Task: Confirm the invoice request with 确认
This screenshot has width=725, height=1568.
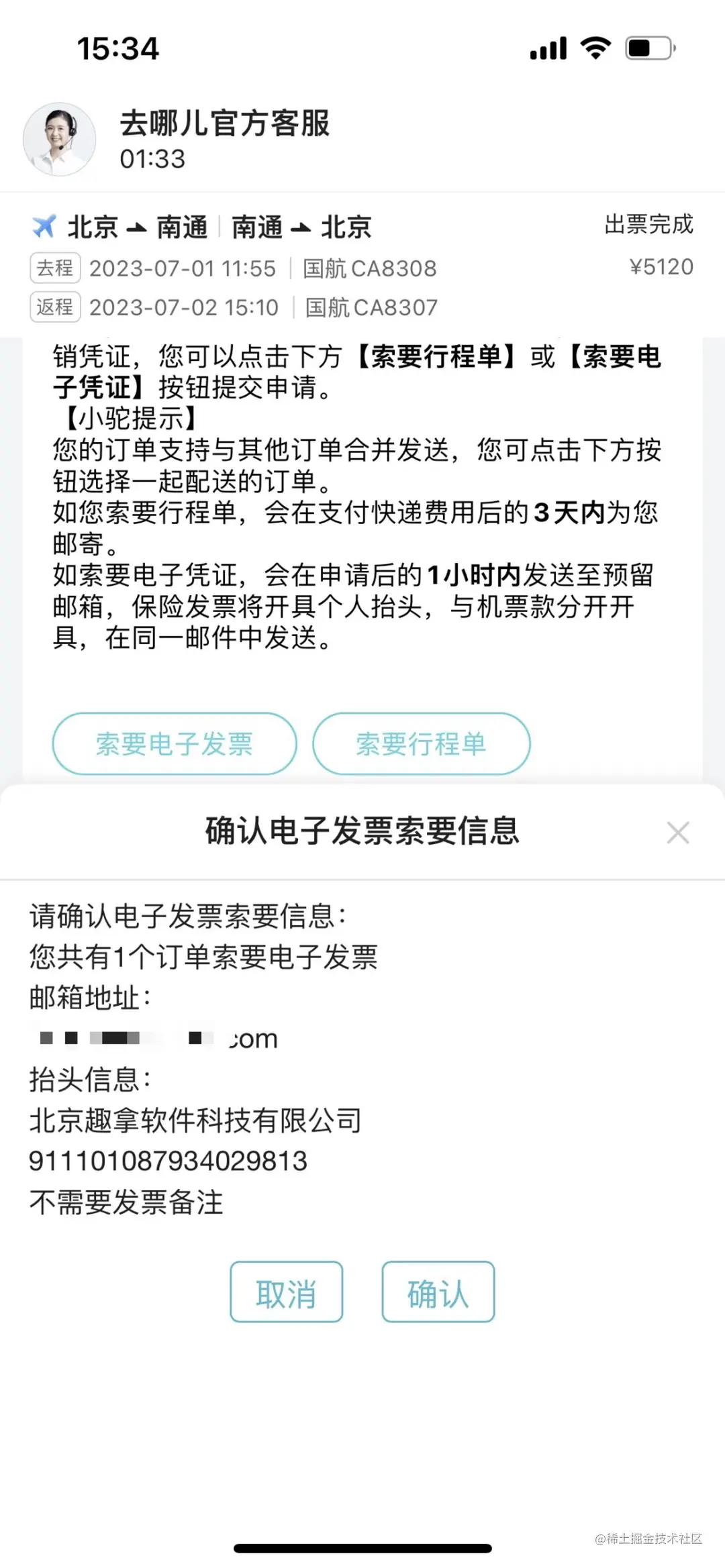Action: [x=437, y=1291]
